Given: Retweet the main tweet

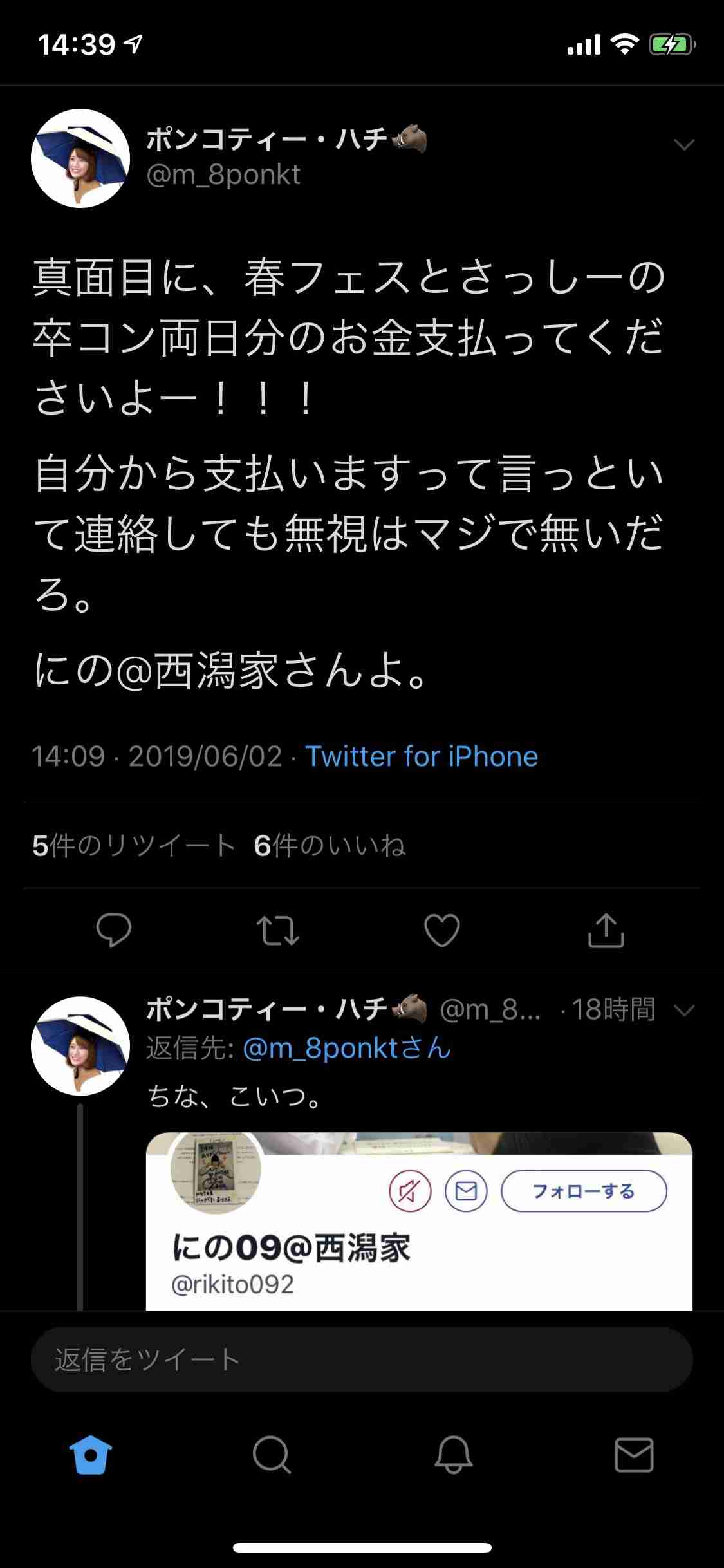Looking at the screenshot, I should 278,930.
